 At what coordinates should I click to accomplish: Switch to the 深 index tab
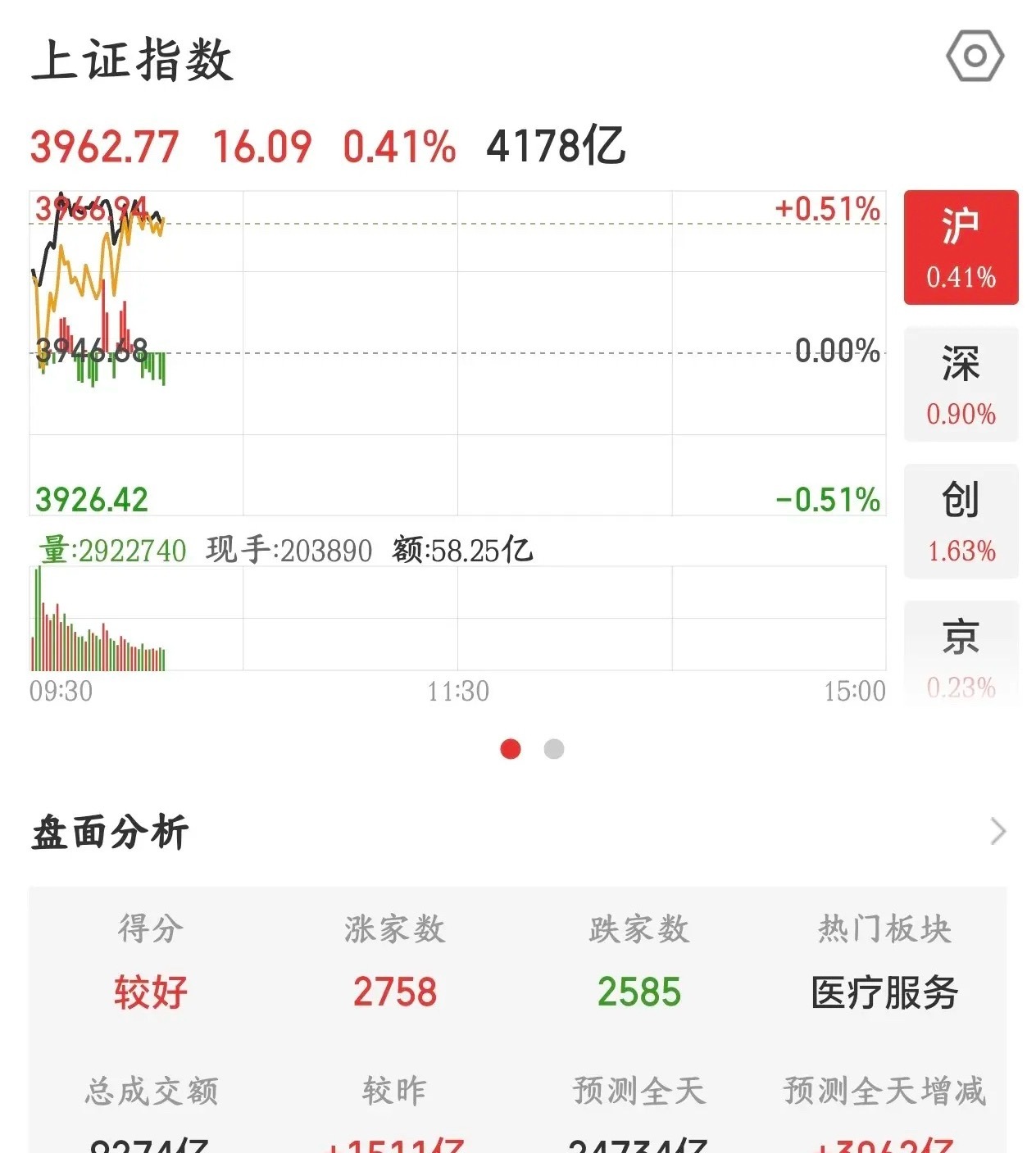coord(961,384)
